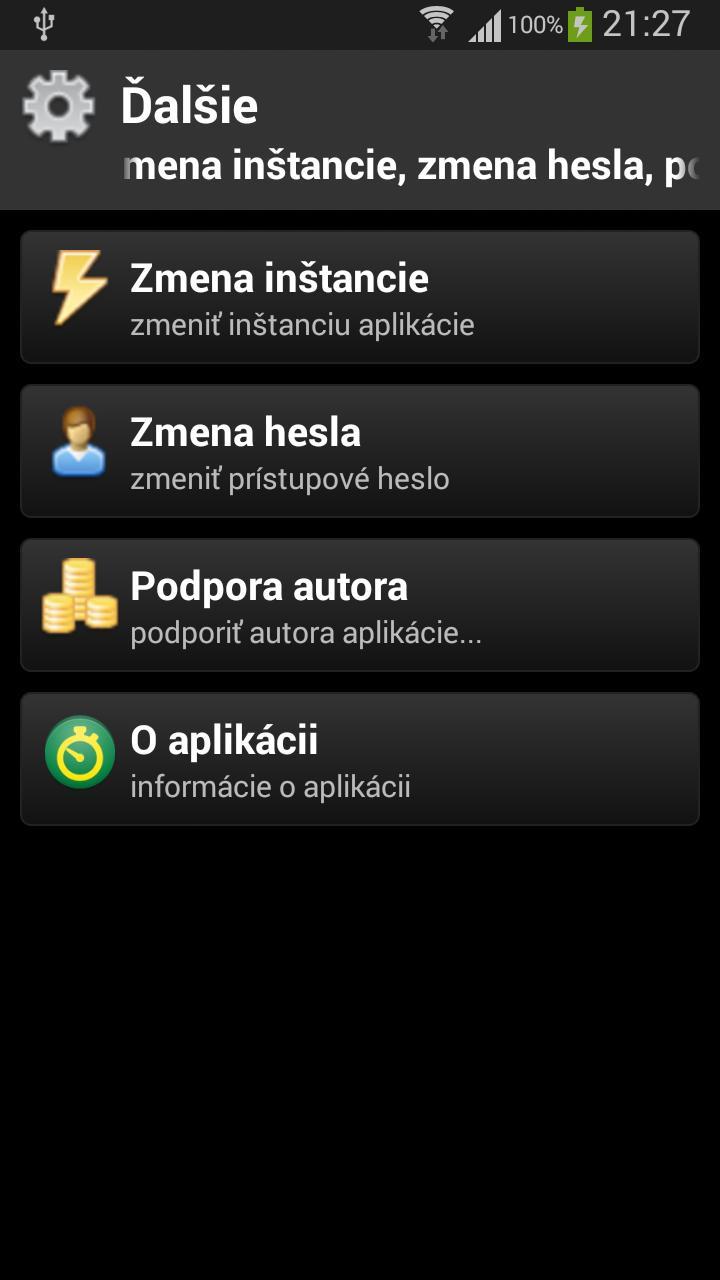Screen dimensions: 720x1280
Task: Open the O aplikácii information screen
Action: (360, 757)
